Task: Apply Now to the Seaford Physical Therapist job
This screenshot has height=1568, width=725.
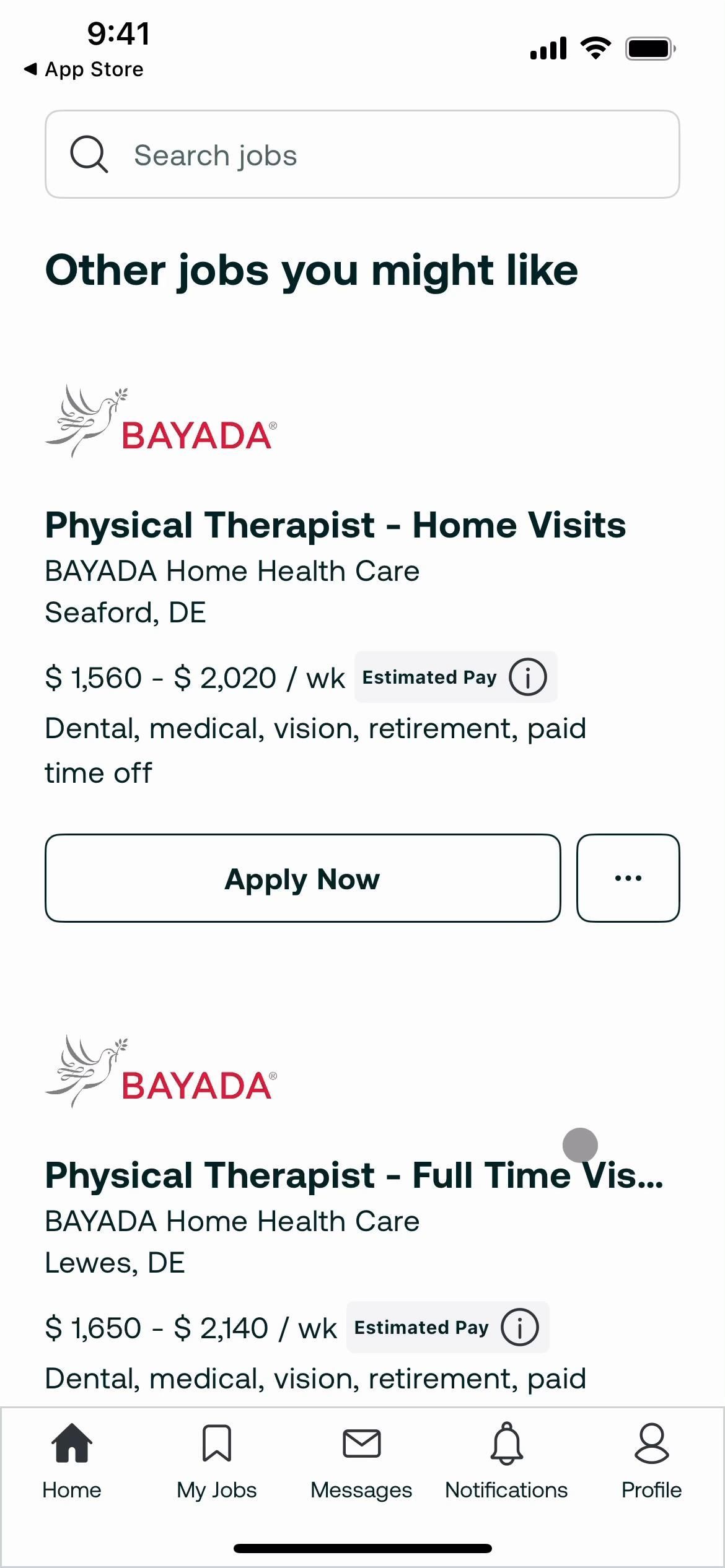Action: click(x=302, y=878)
